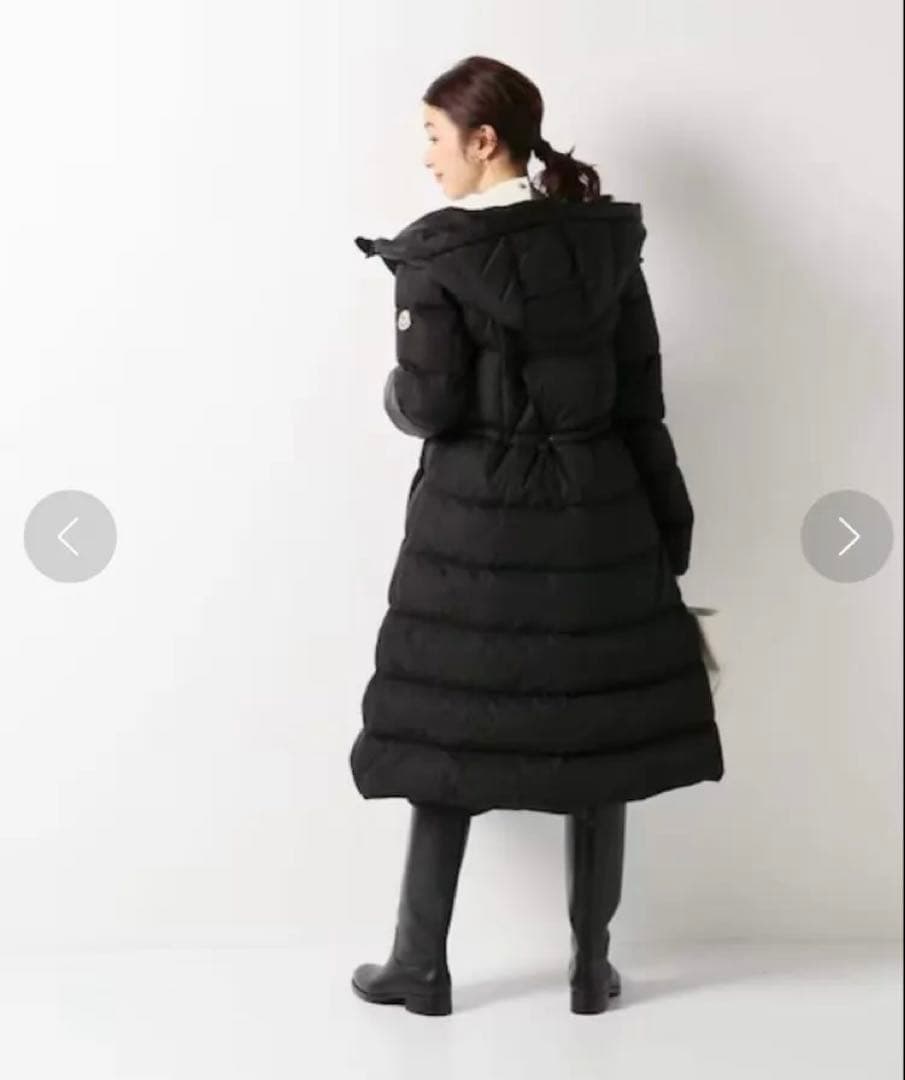Go to the previous product photo

coord(70,536)
